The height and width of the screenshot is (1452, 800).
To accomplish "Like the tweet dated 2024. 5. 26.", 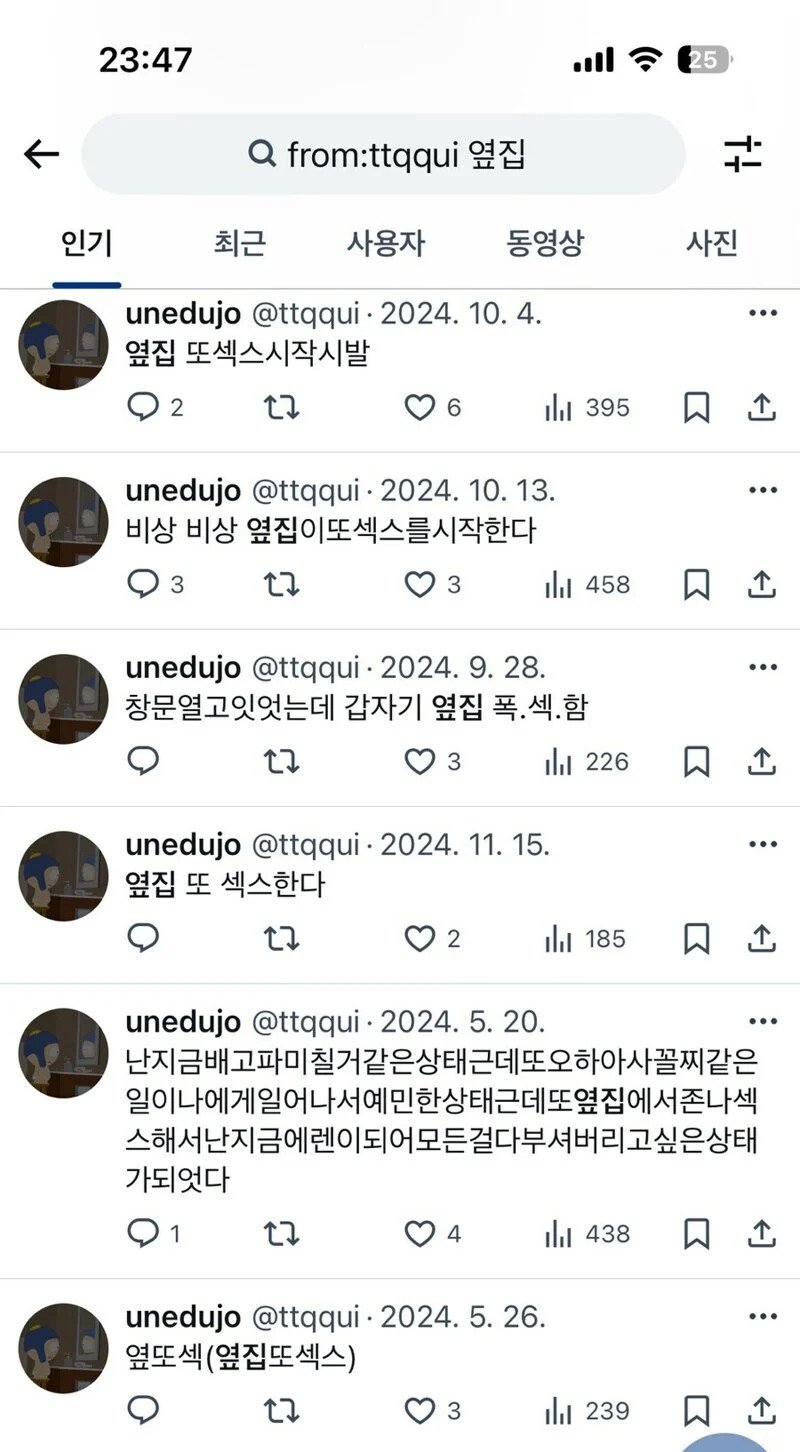I will click(x=420, y=1410).
